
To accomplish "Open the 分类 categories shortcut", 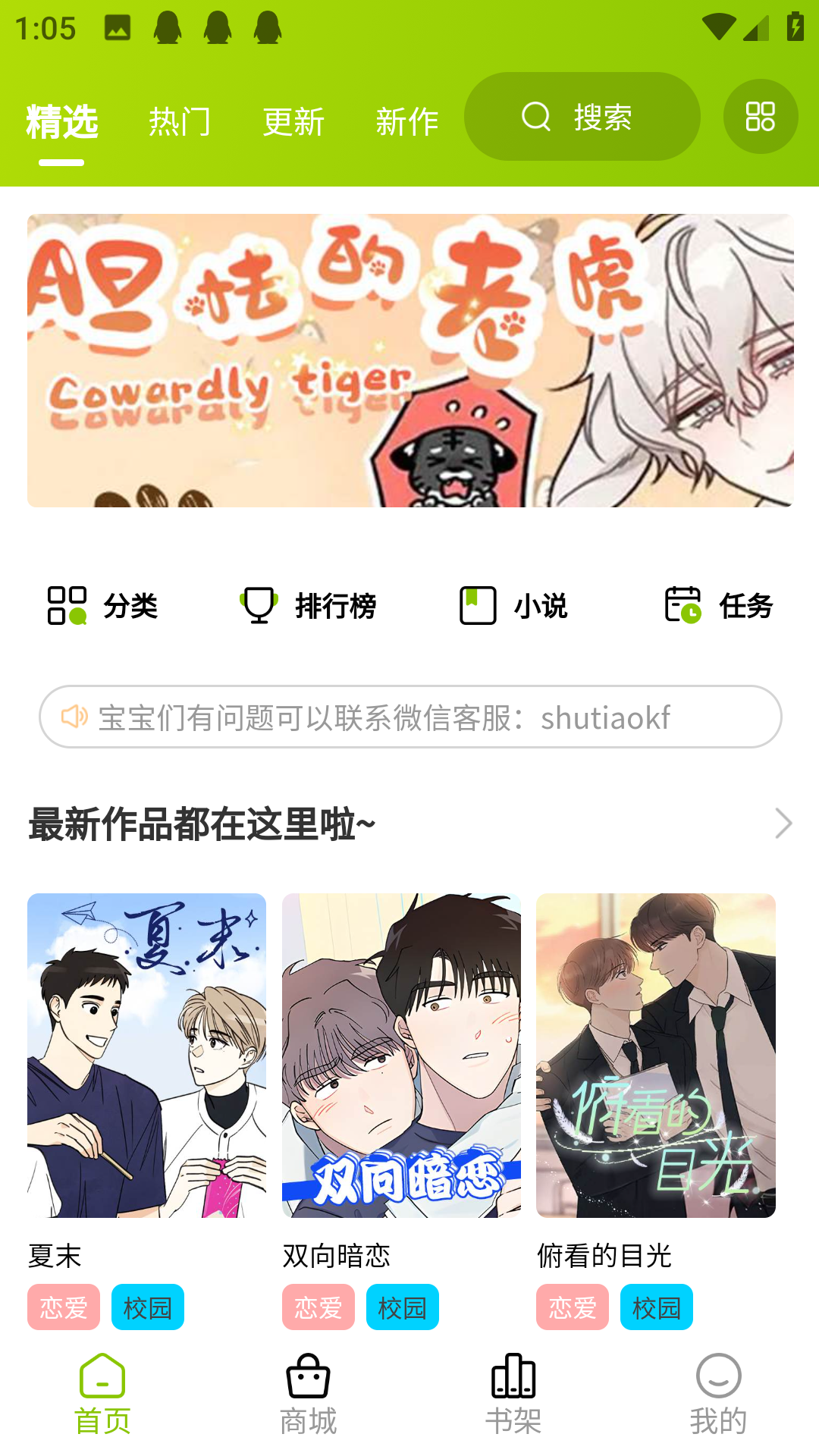I will [102, 606].
